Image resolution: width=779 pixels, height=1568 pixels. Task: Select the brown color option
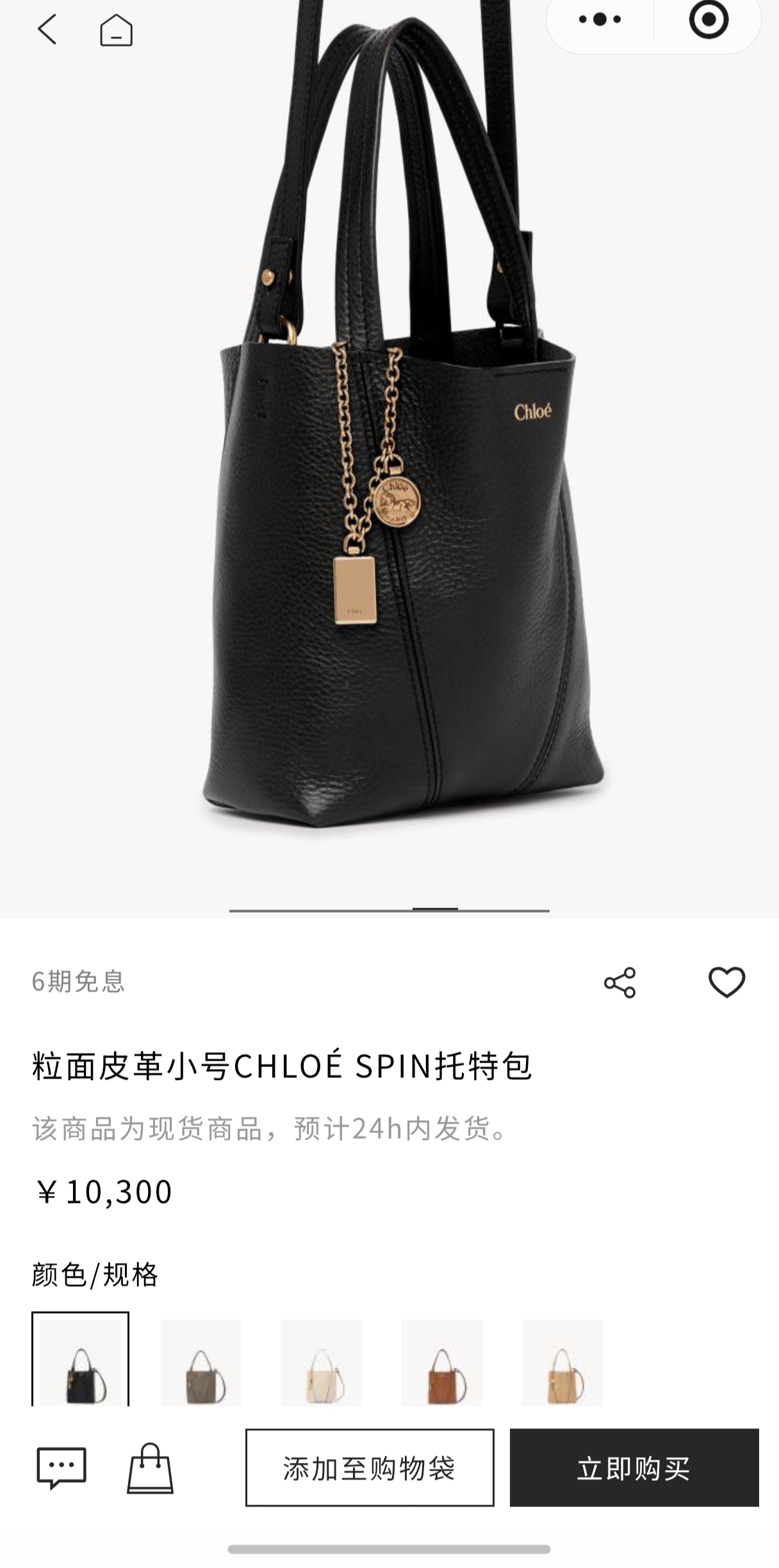[442, 1362]
